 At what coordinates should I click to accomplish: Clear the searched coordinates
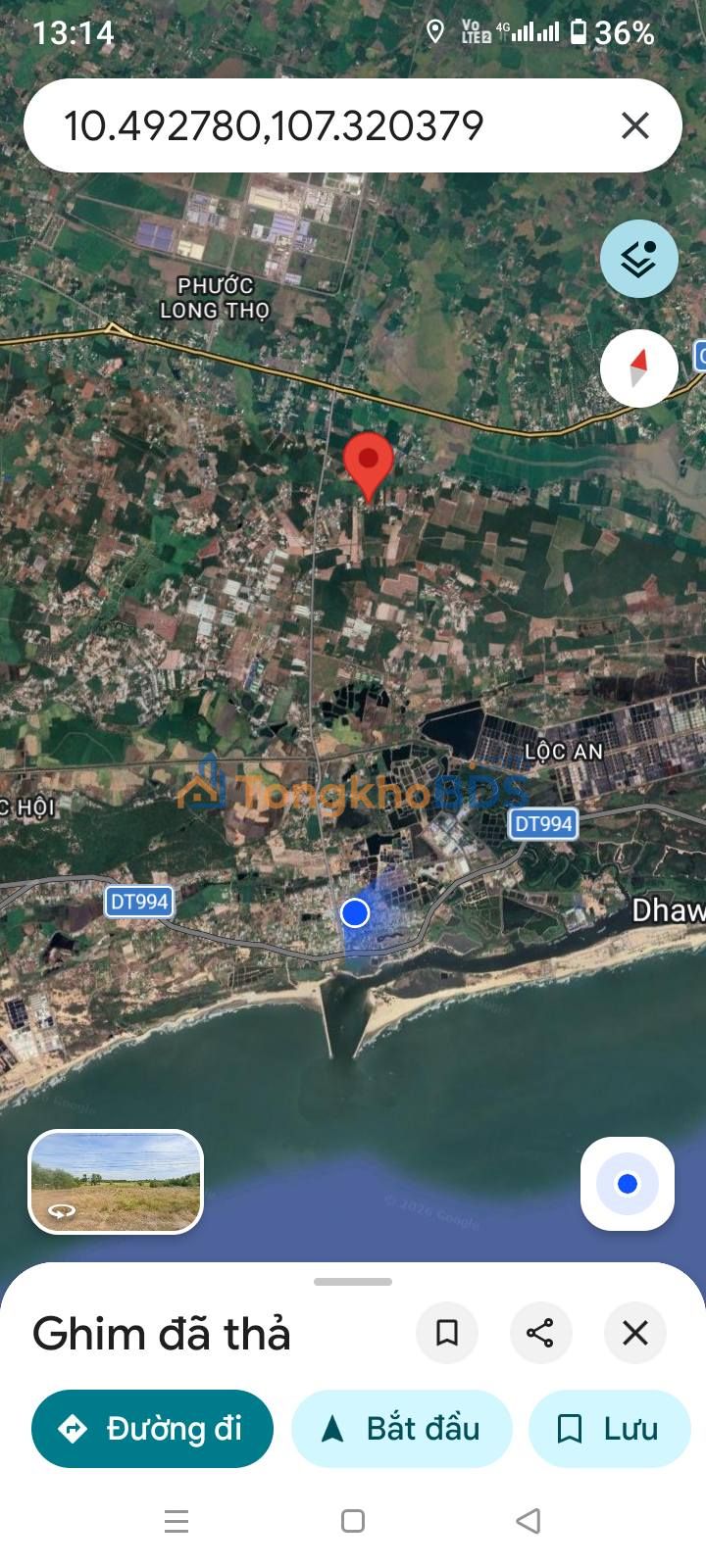(x=634, y=125)
